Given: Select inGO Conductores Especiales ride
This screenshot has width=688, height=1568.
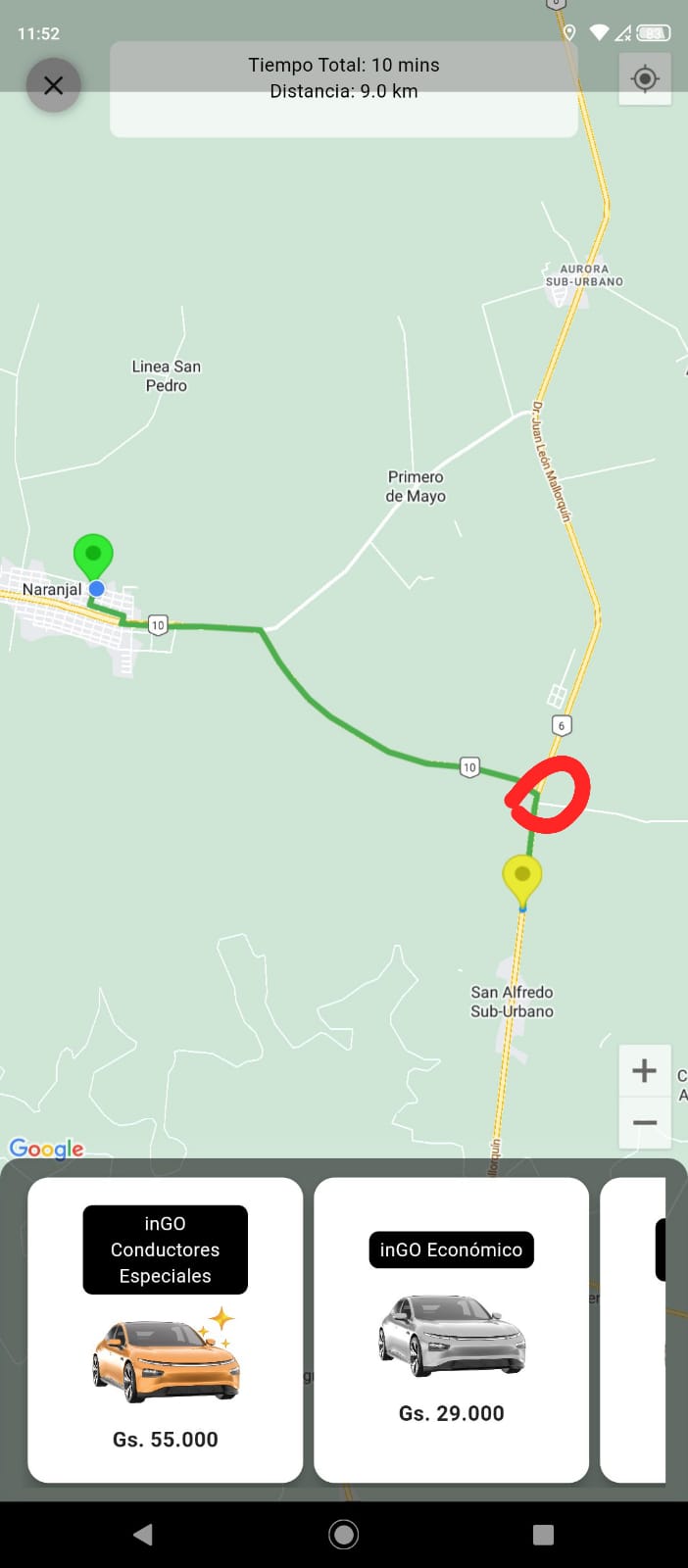Looking at the screenshot, I should 165,1329.
